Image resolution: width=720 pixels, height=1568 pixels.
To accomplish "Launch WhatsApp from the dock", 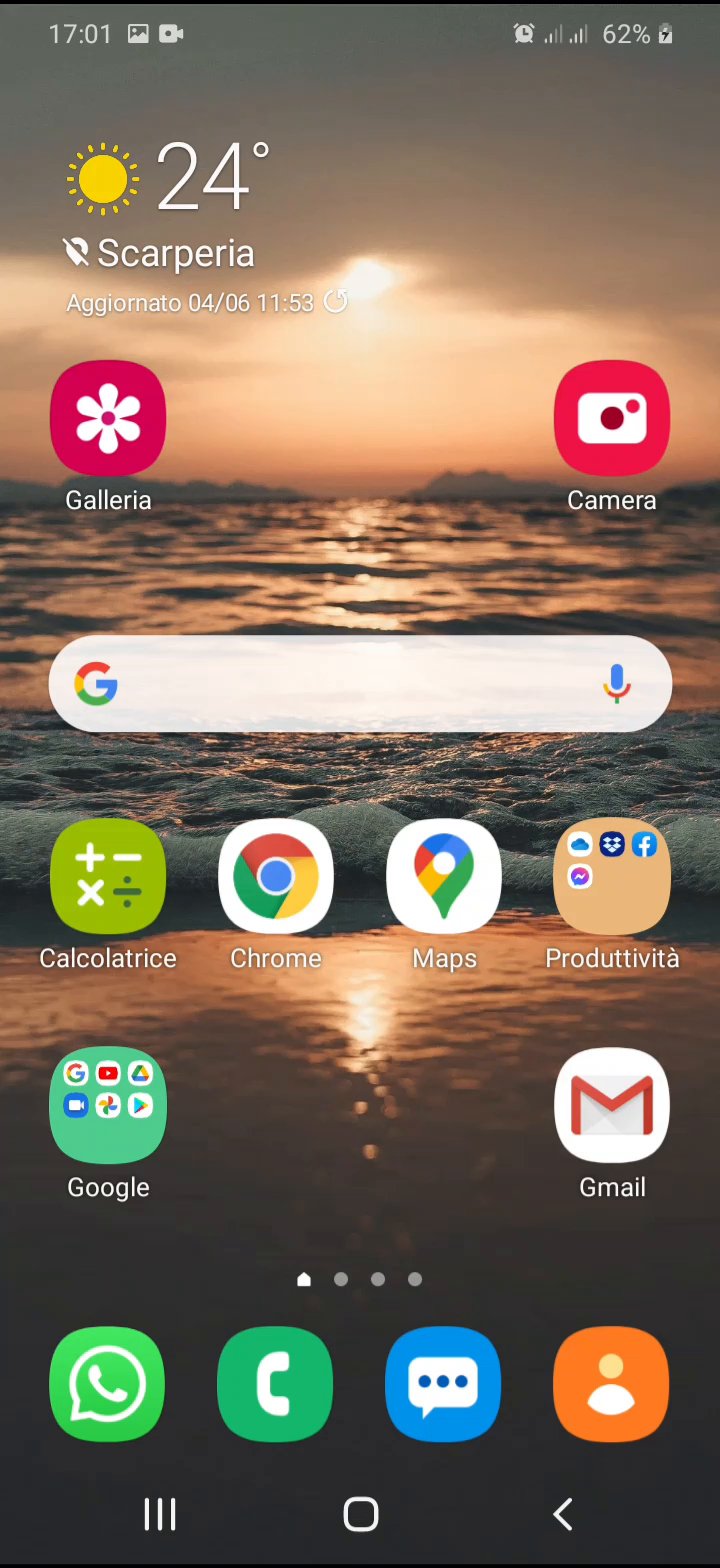I will (107, 1384).
